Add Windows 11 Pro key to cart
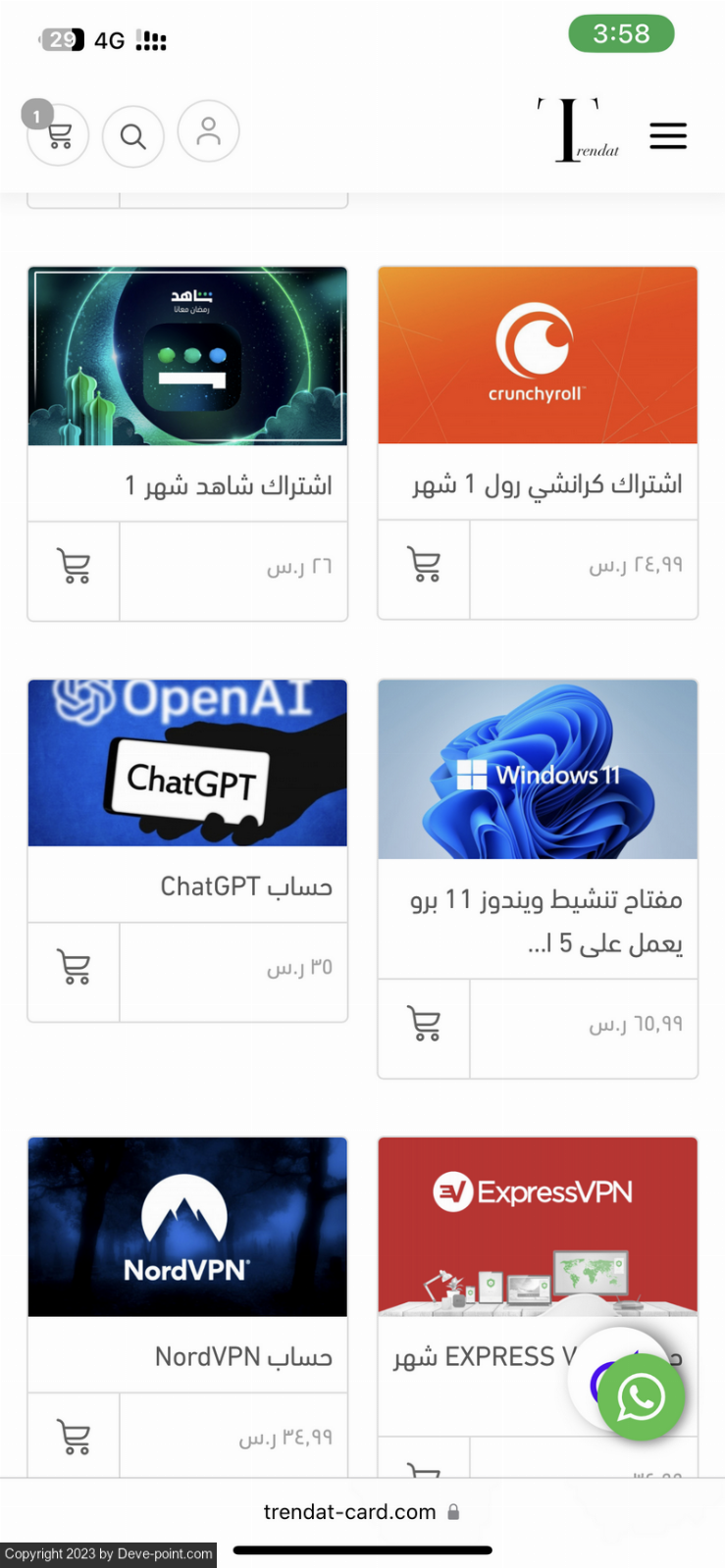Viewport: 725px width, 1568px height. 424,1025
